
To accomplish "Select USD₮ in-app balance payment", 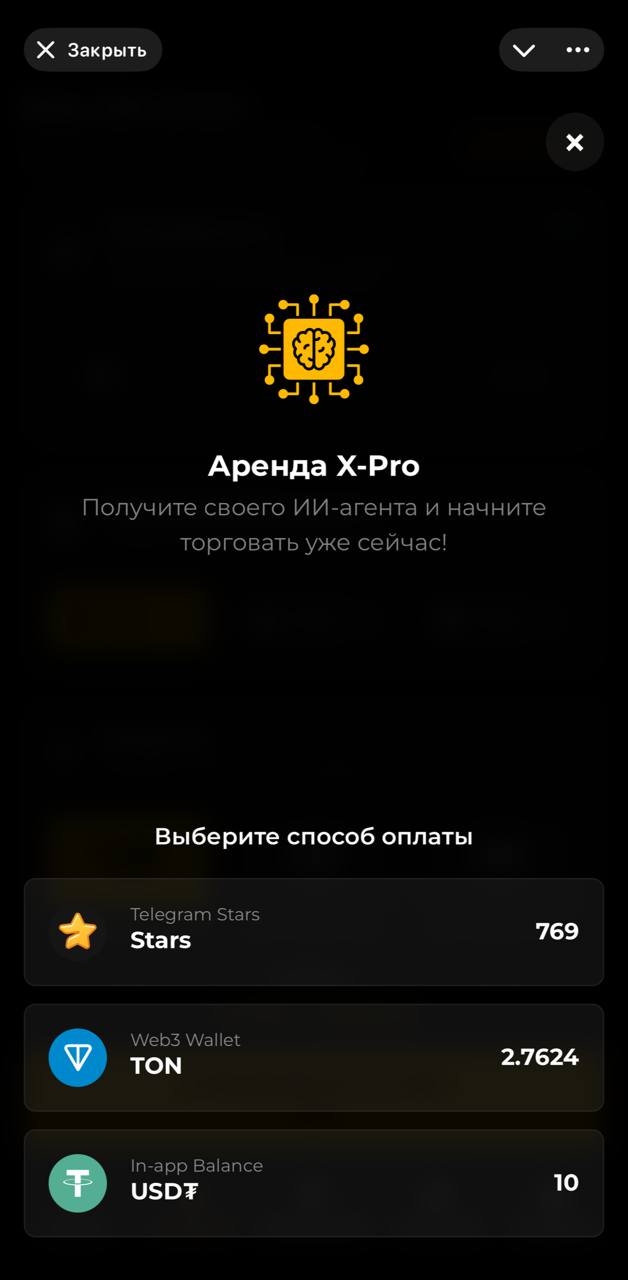I will 314,1183.
